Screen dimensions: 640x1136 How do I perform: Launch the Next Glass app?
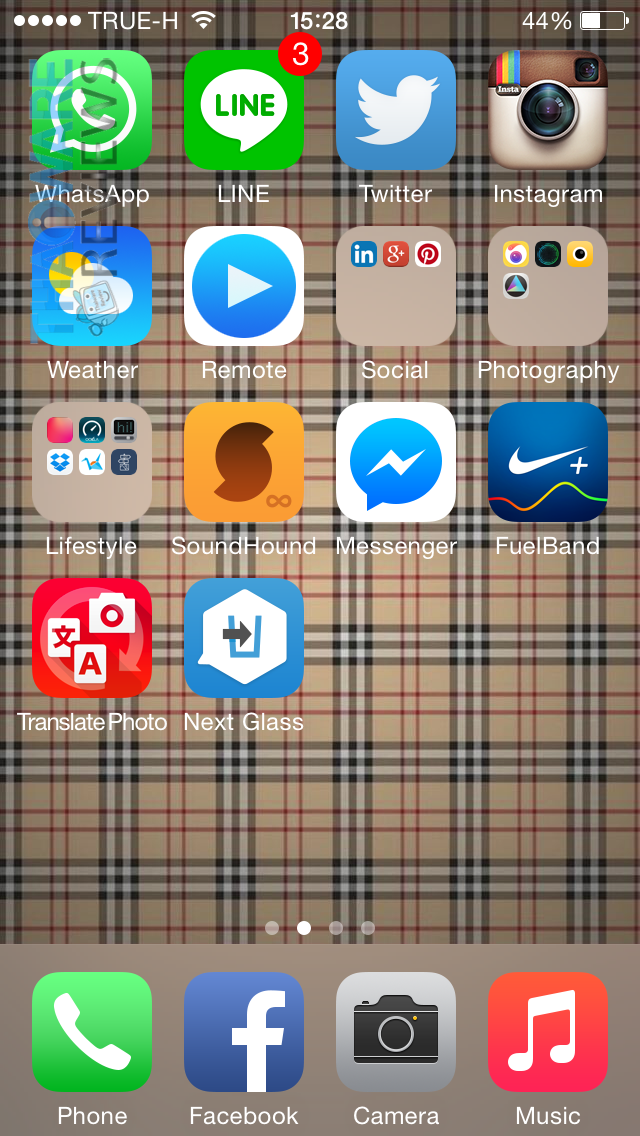pyautogui.click(x=244, y=638)
